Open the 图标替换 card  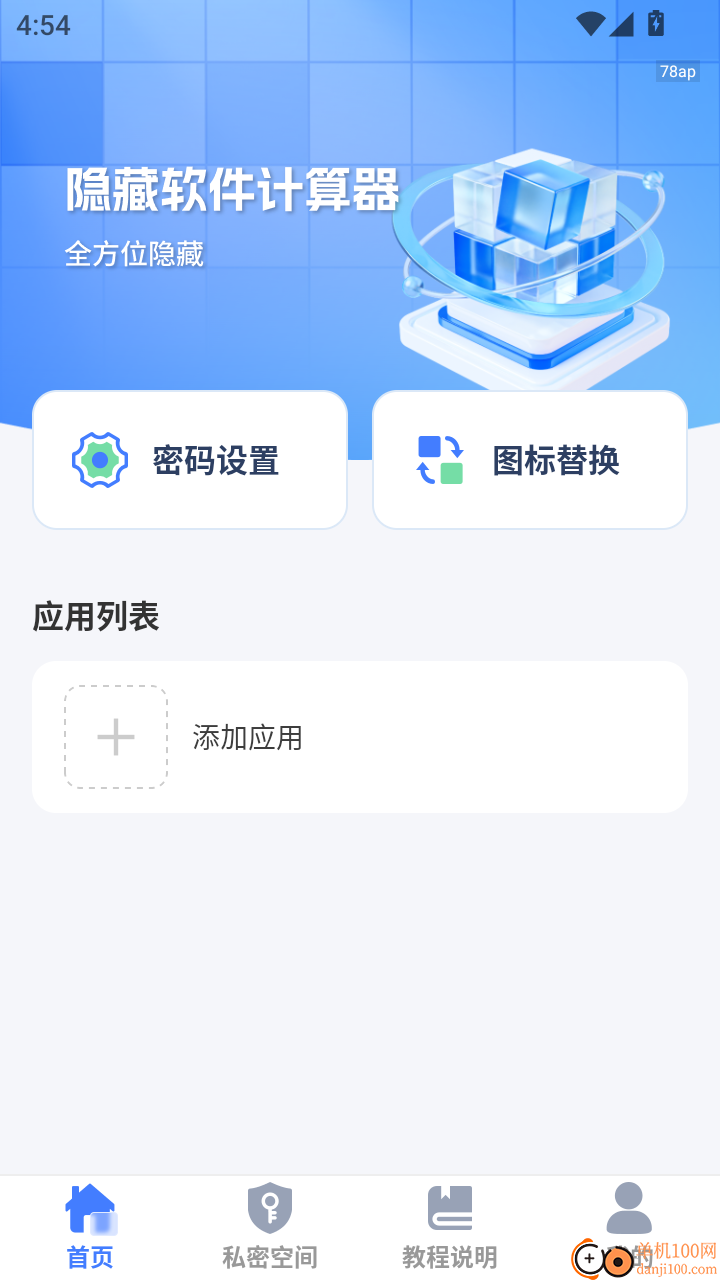[530, 459]
